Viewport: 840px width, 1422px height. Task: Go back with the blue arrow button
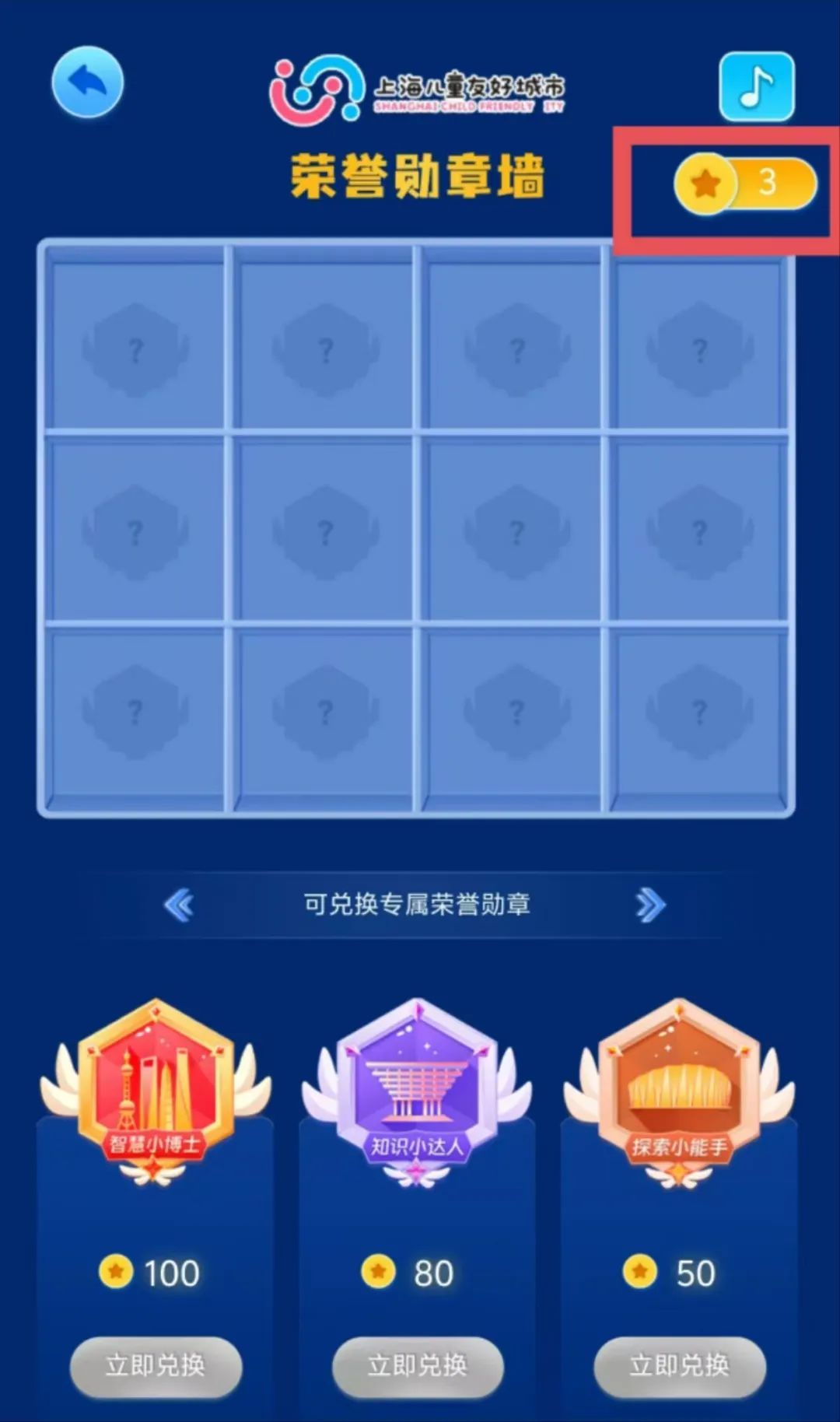(x=87, y=82)
